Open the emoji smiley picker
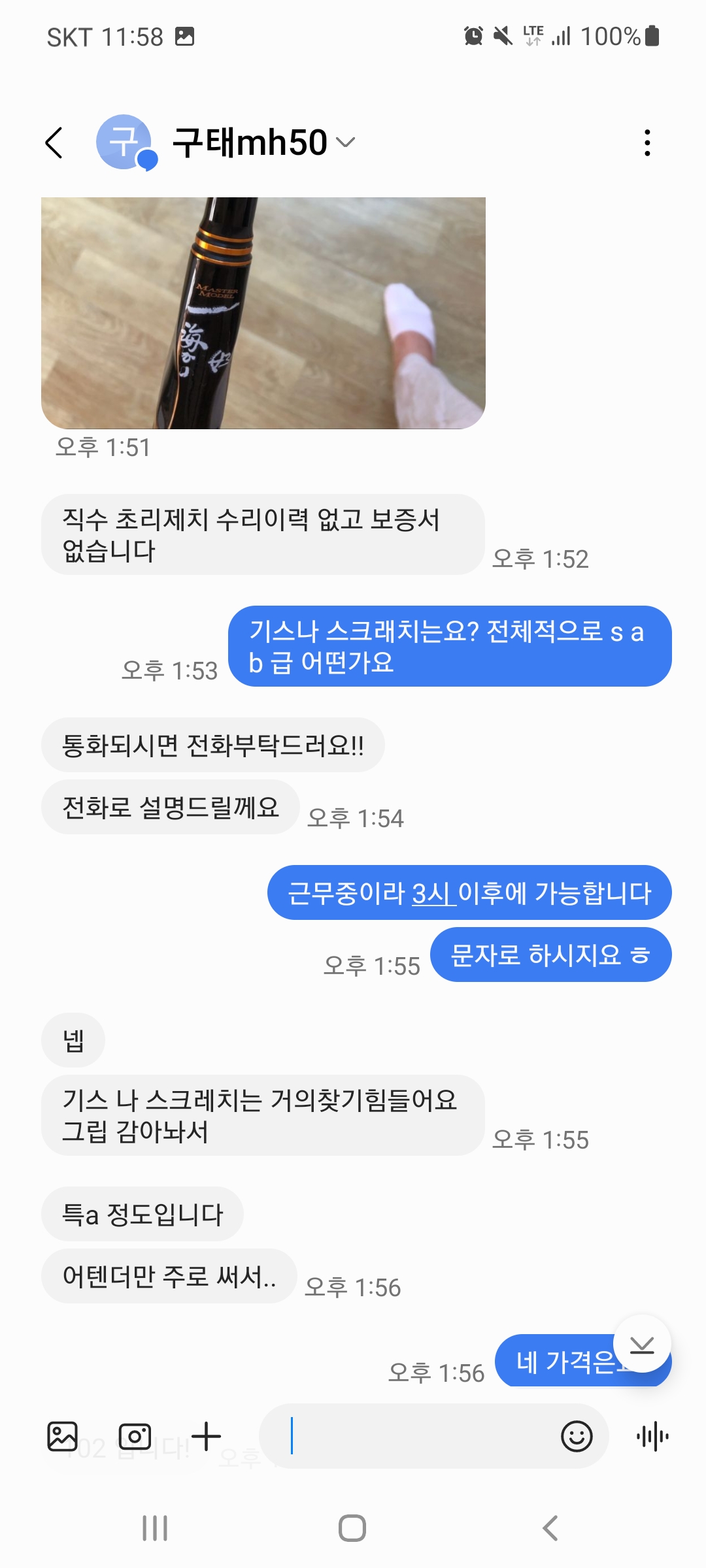This screenshot has height=1568, width=706. [577, 1436]
